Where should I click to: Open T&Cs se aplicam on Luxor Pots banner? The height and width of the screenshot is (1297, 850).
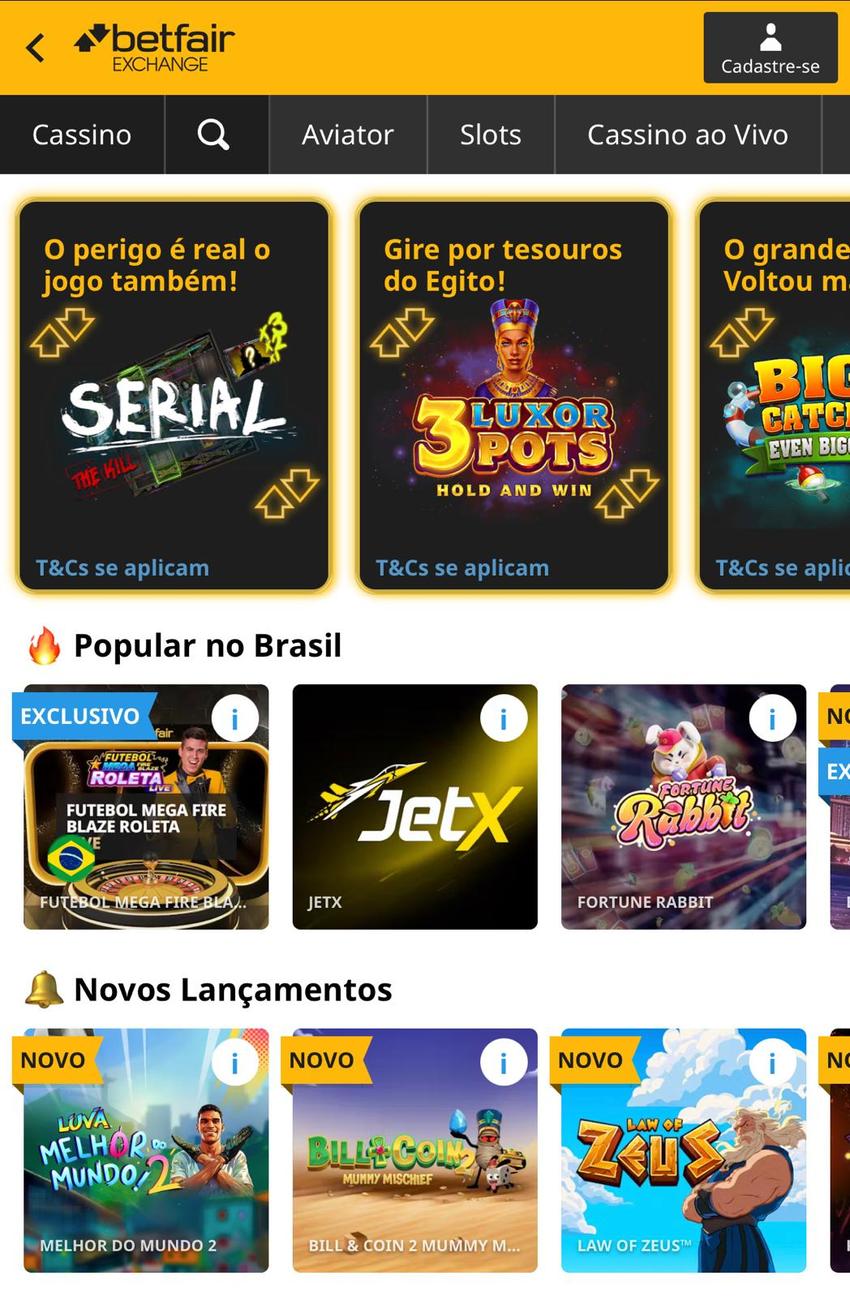462,567
